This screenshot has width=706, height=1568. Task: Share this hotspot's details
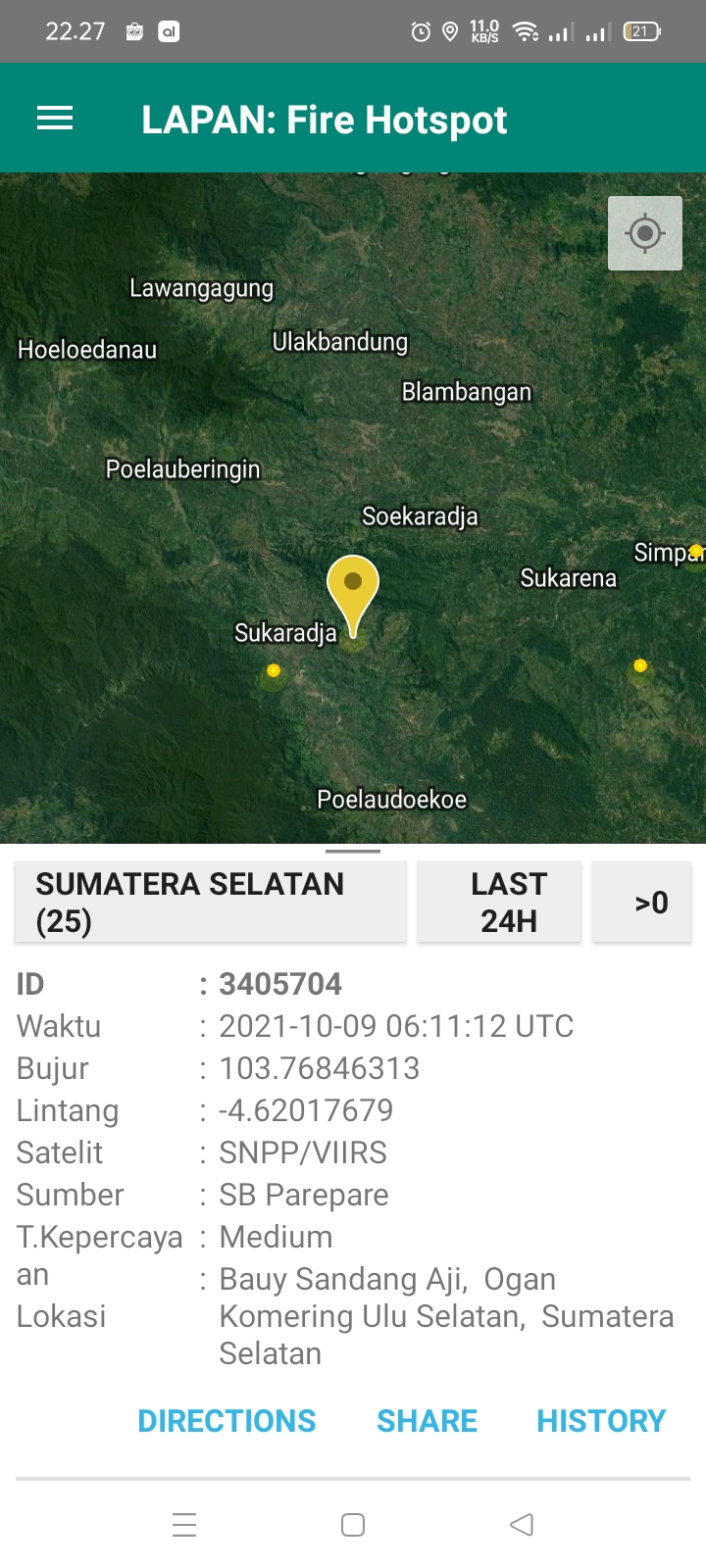coord(427,1421)
